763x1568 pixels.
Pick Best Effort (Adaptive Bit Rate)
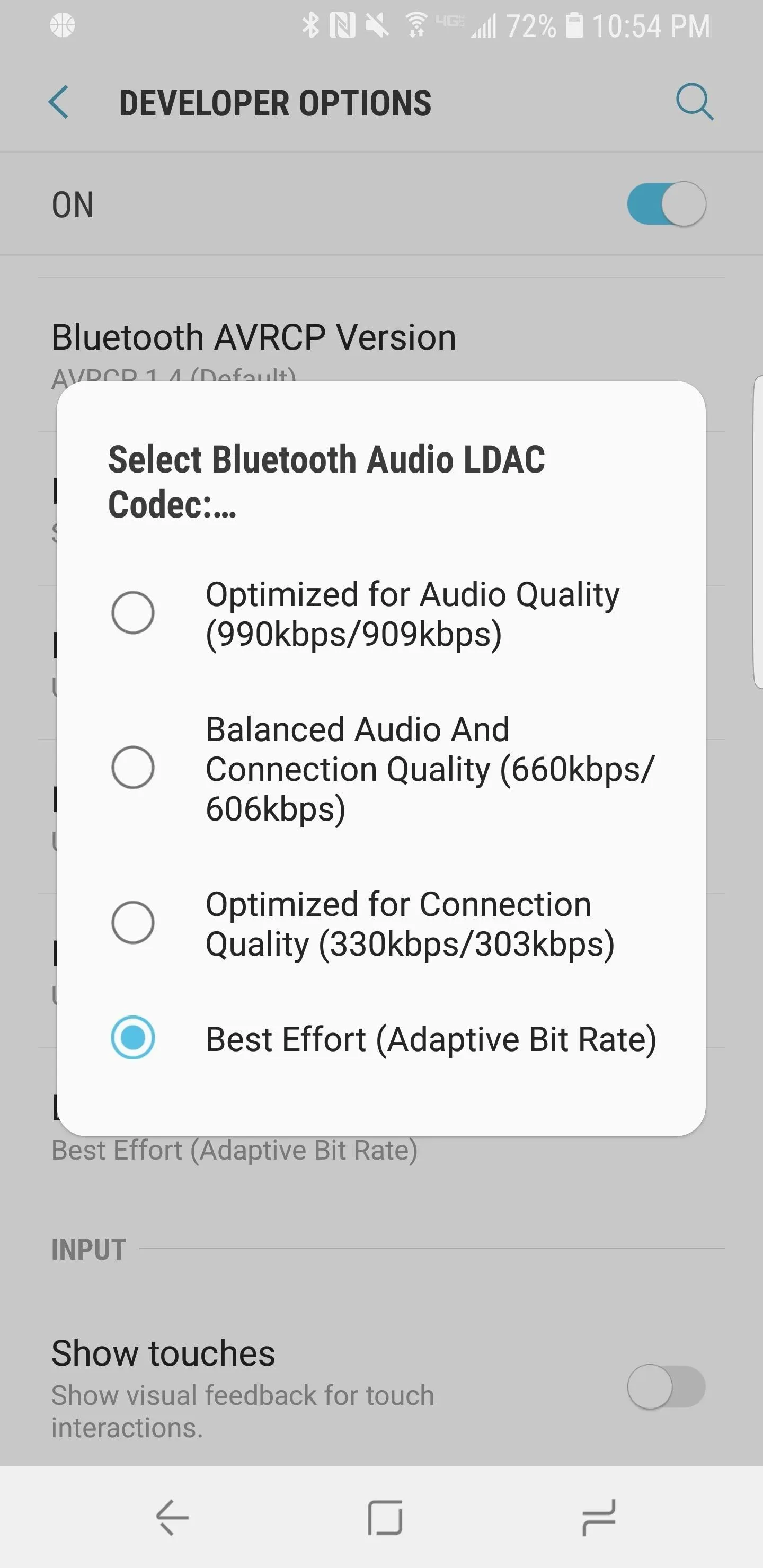381,1038
